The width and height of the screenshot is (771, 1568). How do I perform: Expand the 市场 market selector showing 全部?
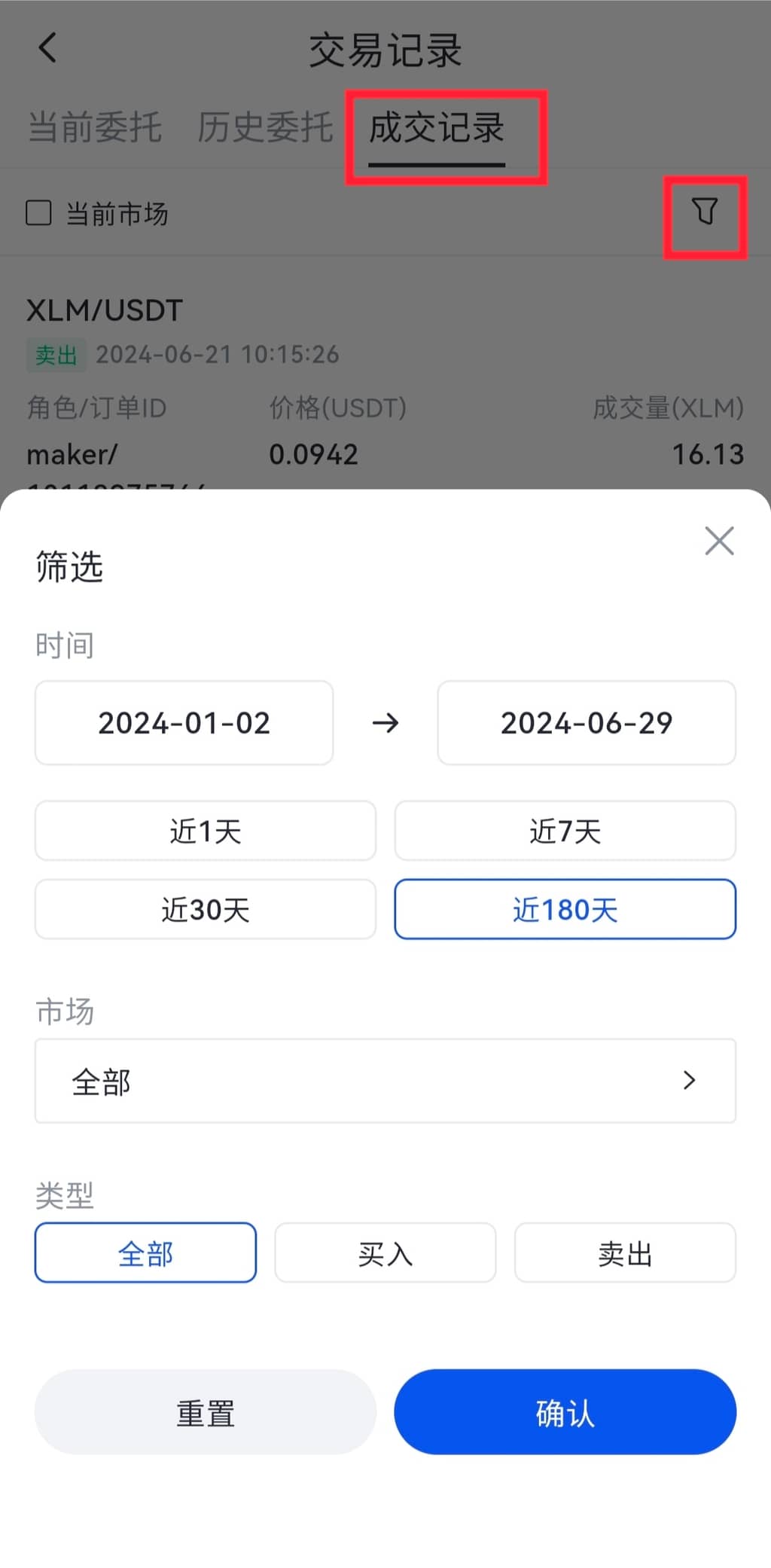tap(385, 1081)
